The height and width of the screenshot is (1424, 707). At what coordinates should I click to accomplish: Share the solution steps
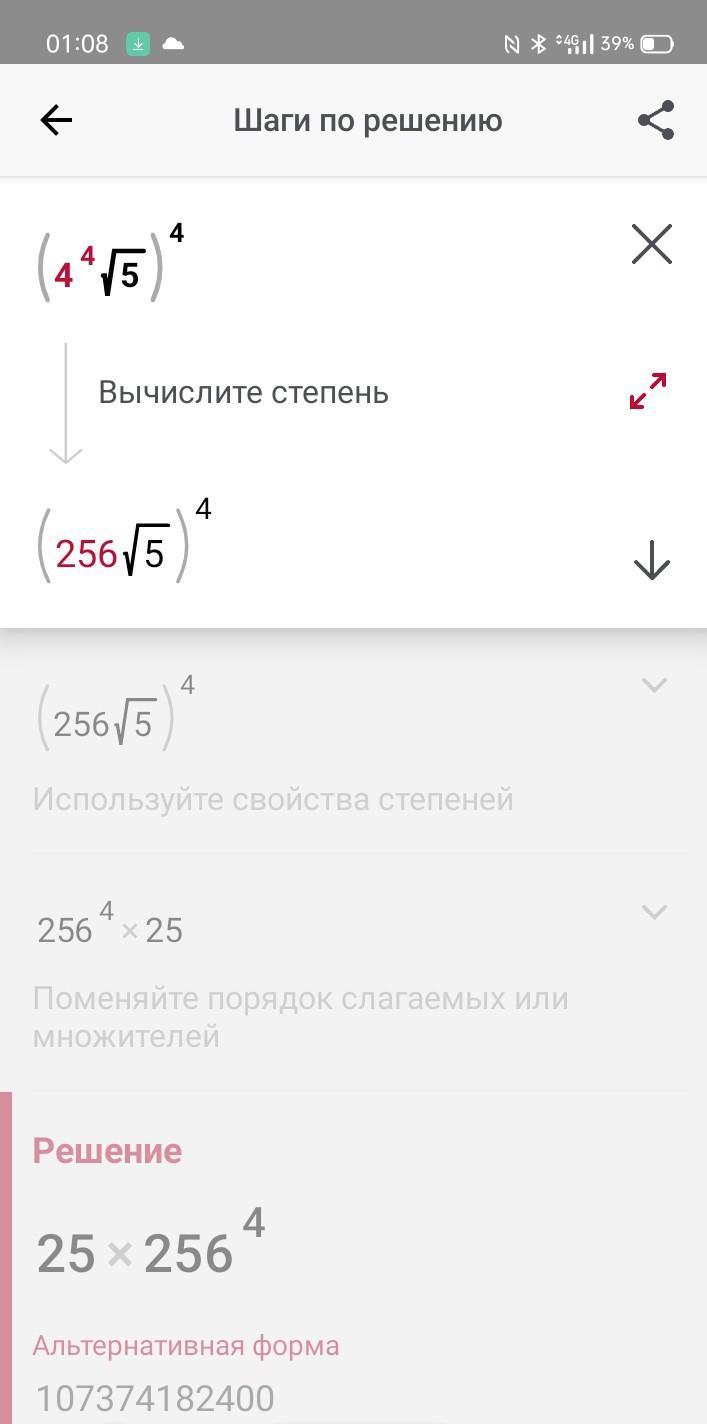656,121
